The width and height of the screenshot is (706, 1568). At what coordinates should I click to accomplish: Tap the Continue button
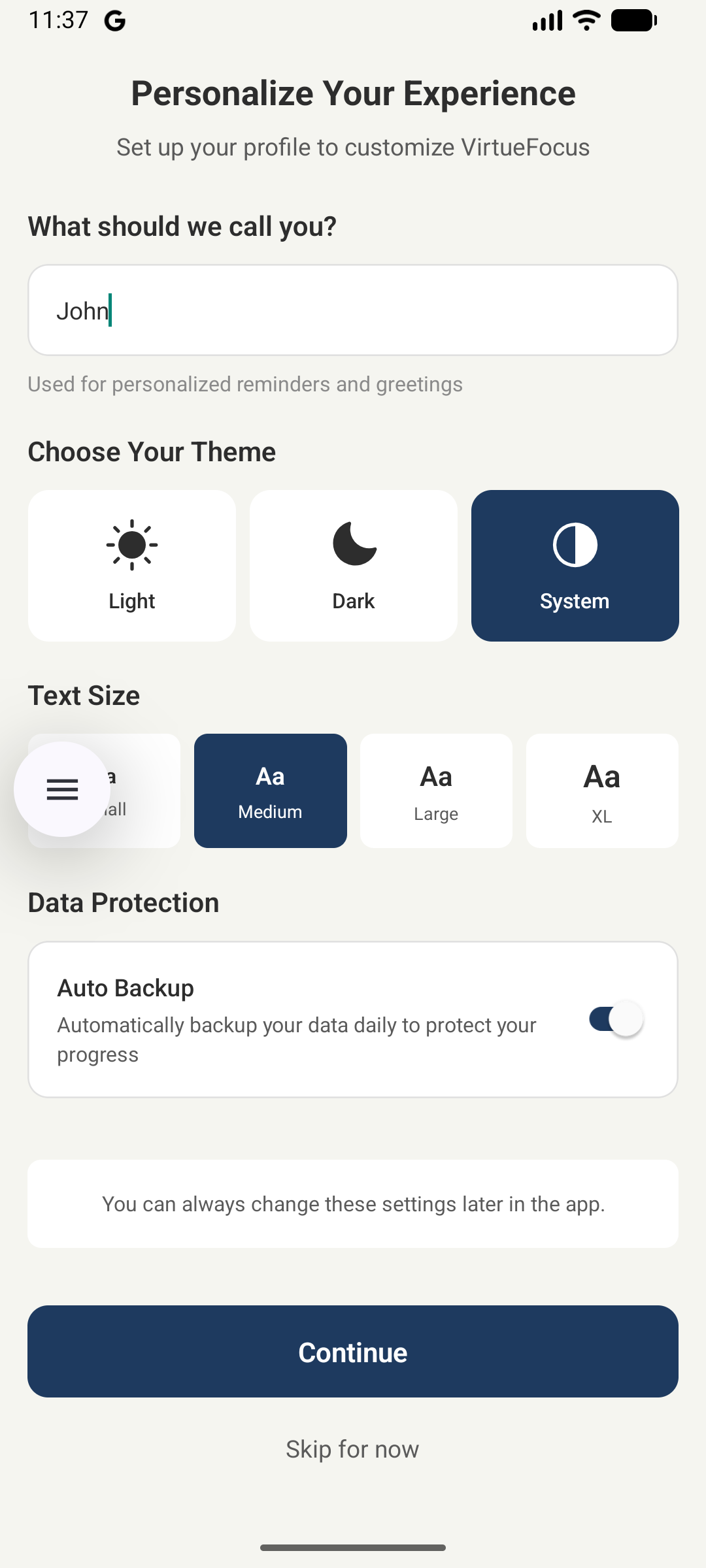353,1352
